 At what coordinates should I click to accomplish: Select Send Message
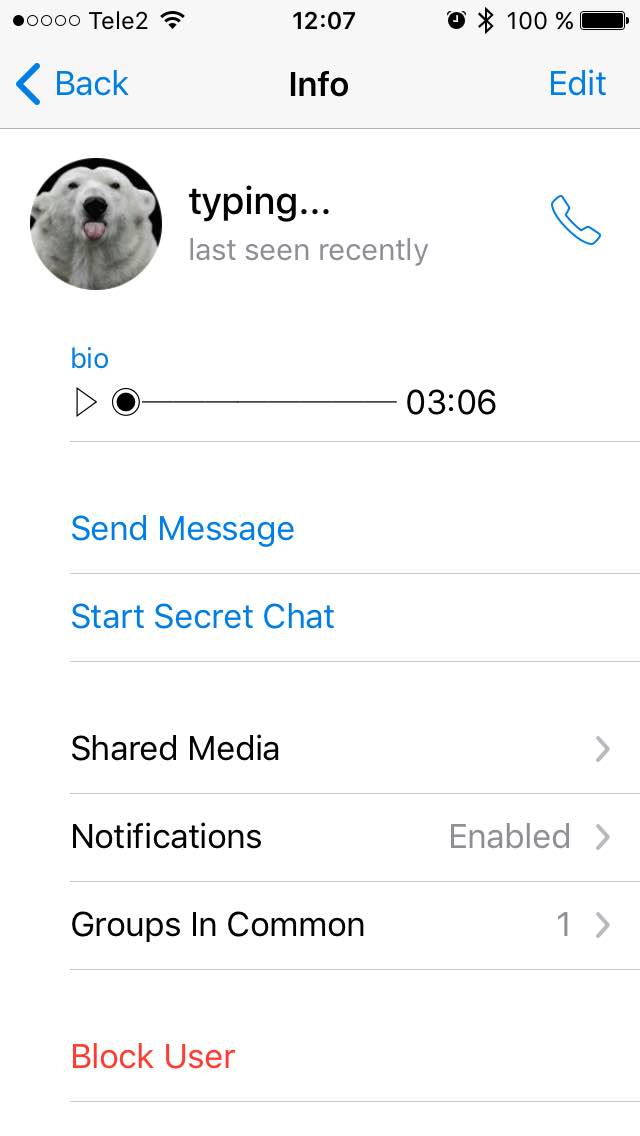click(183, 528)
